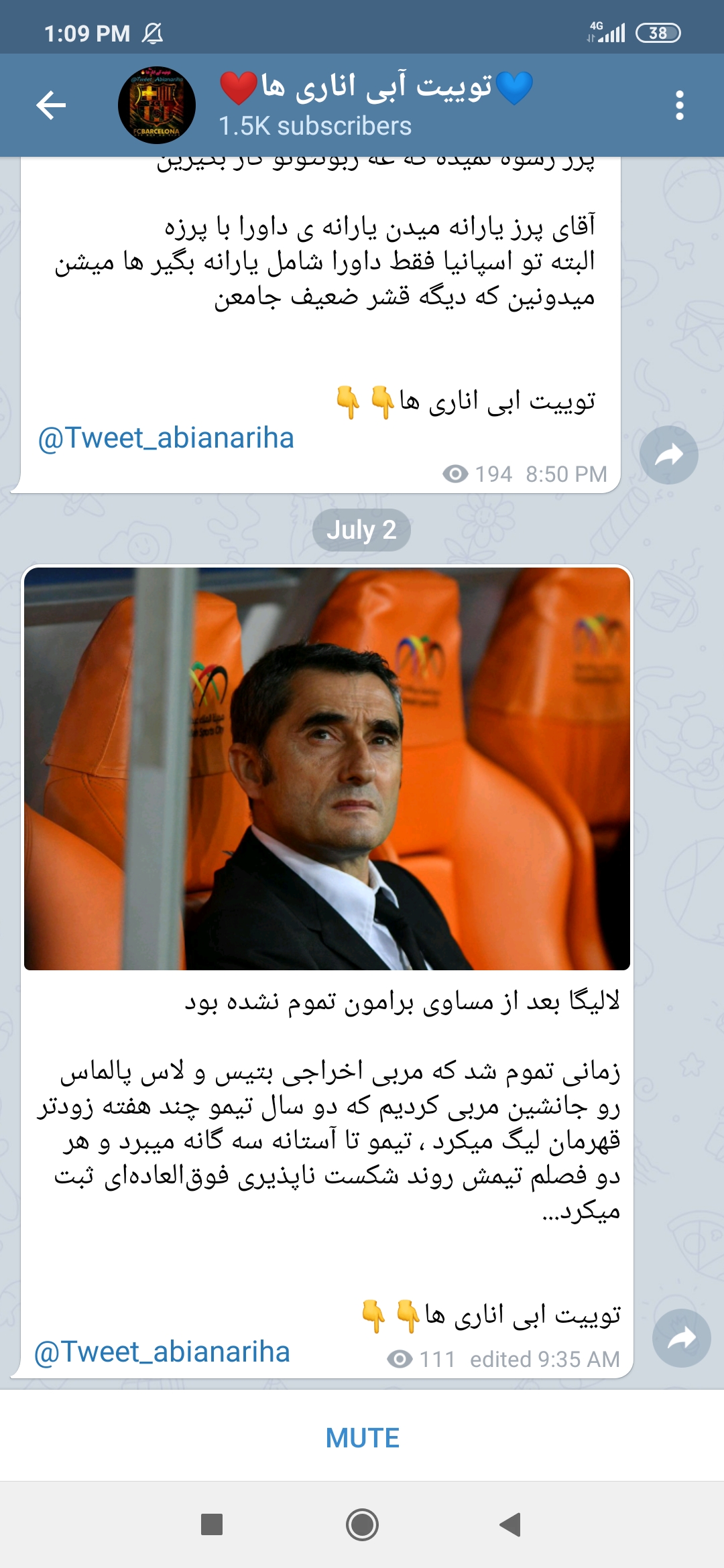Open the channel's profile picture
Image resolution: width=724 pixels, height=1568 pixels.
tap(157, 105)
